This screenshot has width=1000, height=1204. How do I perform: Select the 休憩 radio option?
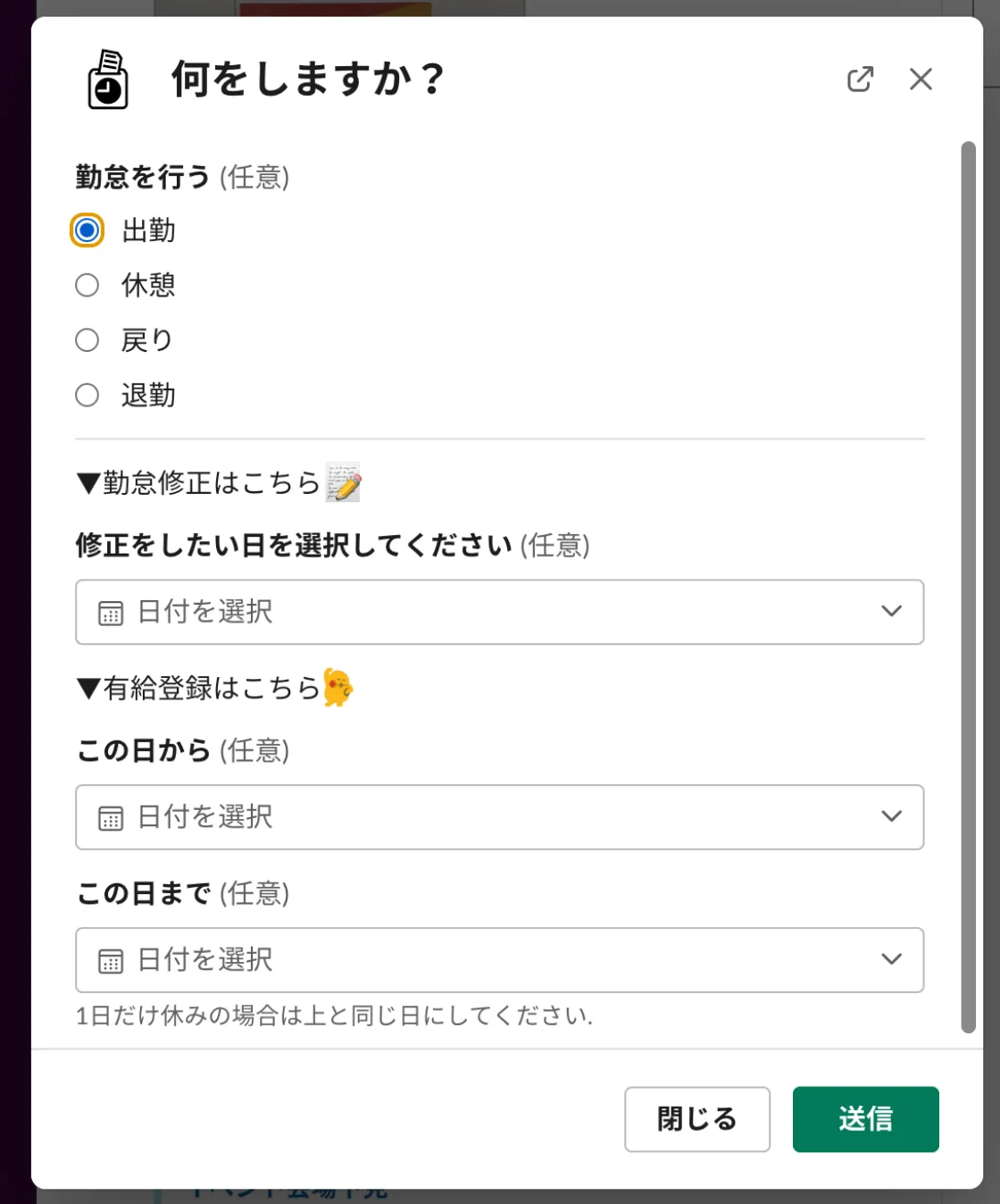[87, 286]
